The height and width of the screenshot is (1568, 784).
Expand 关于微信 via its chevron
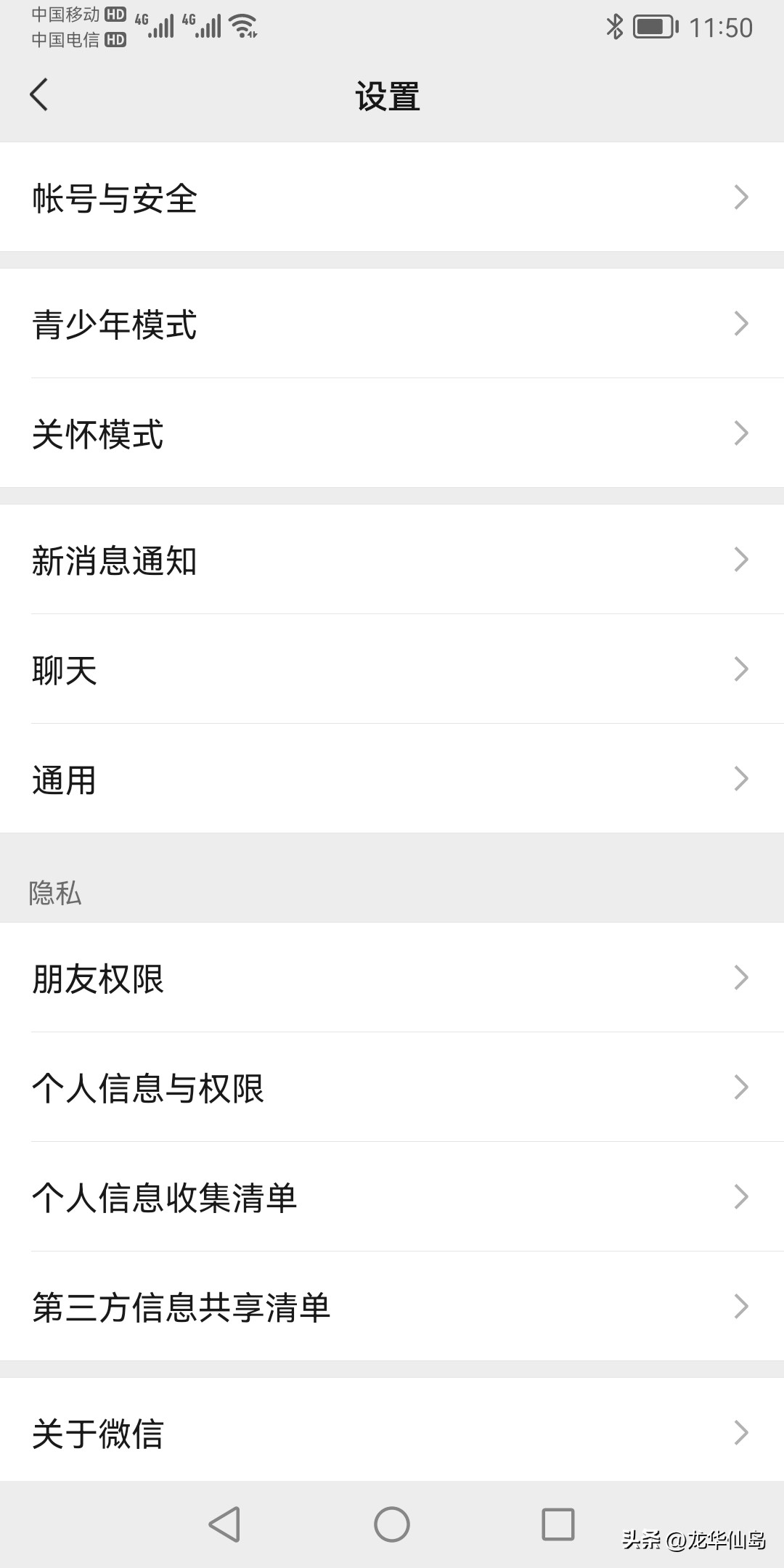click(741, 1432)
